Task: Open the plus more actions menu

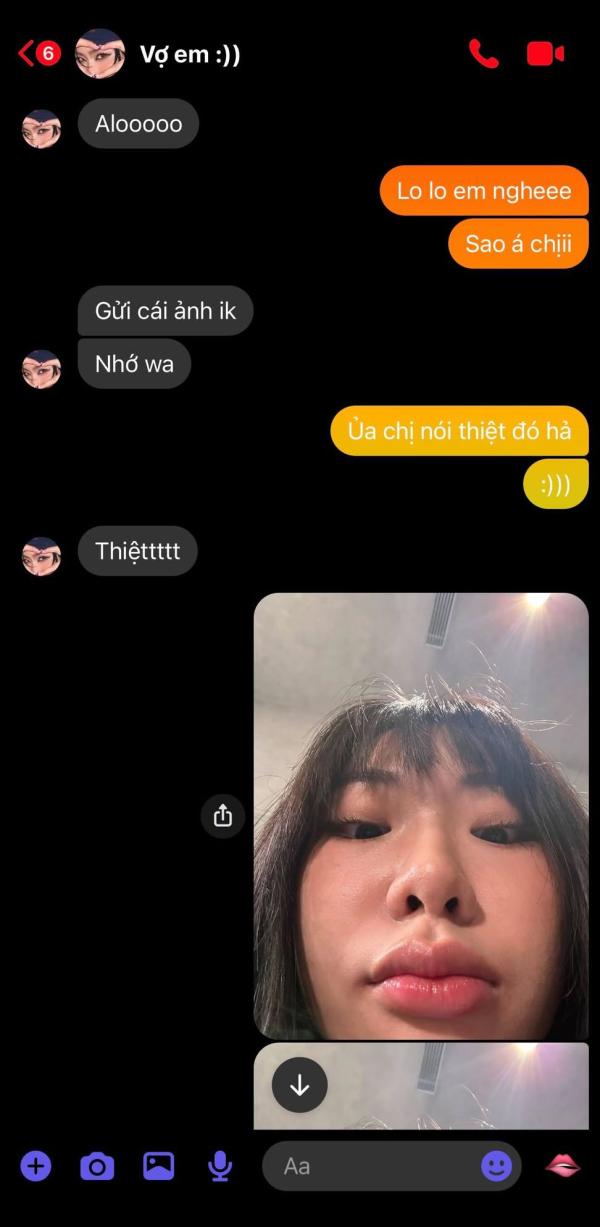Action: tap(35, 1166)
